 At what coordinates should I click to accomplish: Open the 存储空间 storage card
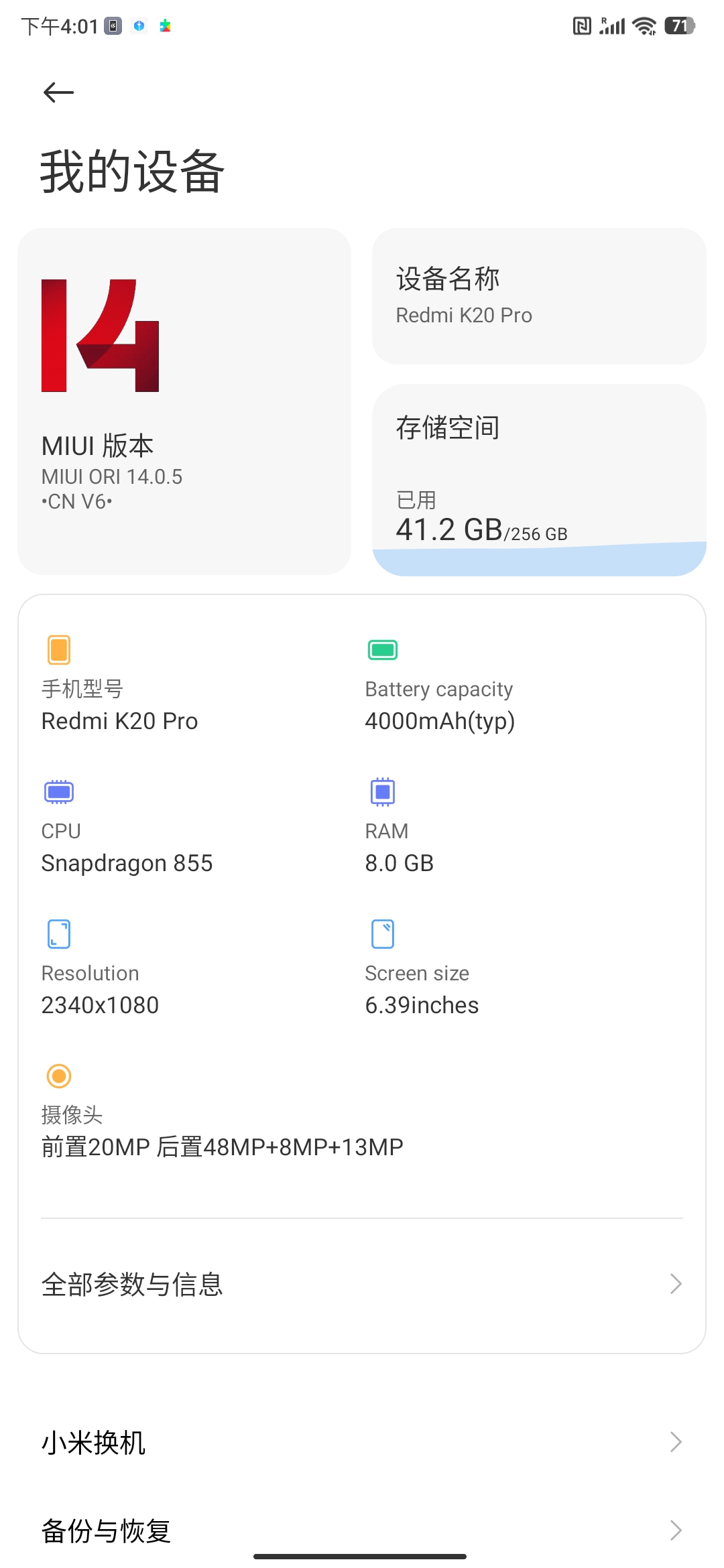[x=539, y=480]
